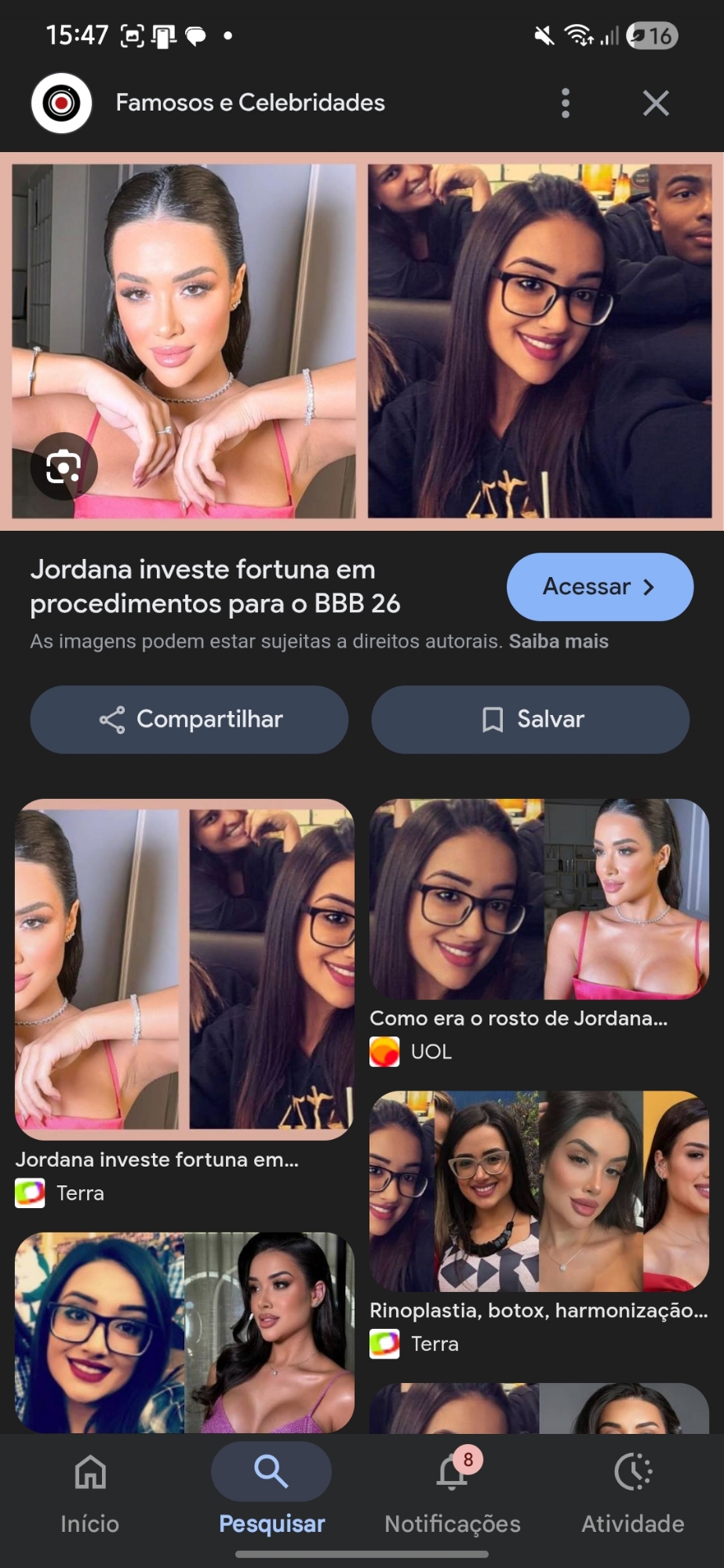Go to the Início tab
Viewport: 724px width, 1568px height.
coord(90,1490)
